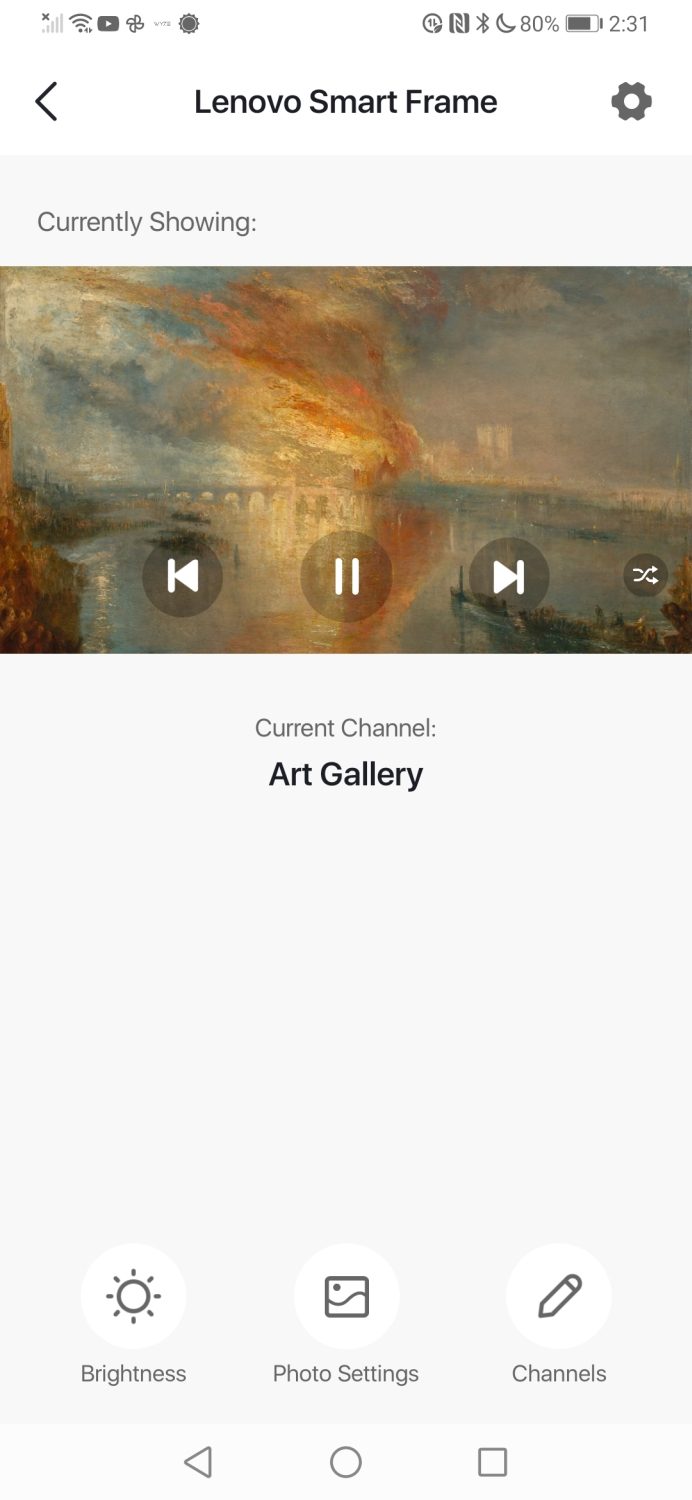
Task: Skip to the previous artwork
Action: 182,576
